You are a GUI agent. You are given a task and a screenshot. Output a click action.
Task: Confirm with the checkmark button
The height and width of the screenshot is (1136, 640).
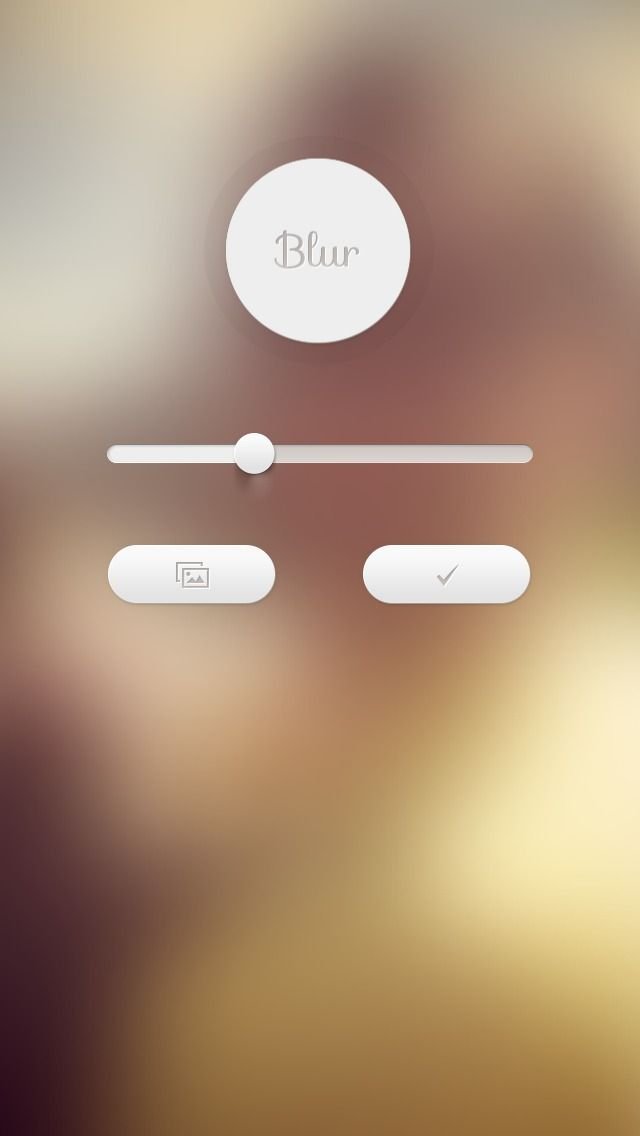pos(446,574)
